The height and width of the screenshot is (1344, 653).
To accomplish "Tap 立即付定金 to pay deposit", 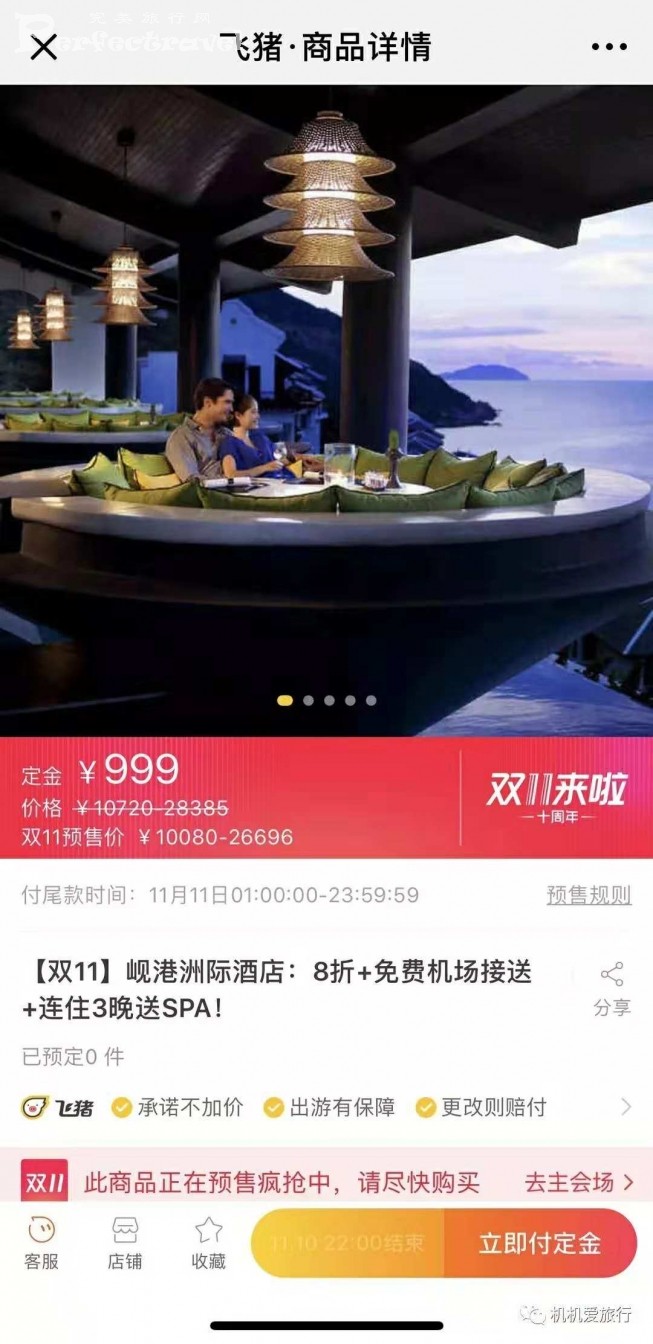I will (540, 1244).
